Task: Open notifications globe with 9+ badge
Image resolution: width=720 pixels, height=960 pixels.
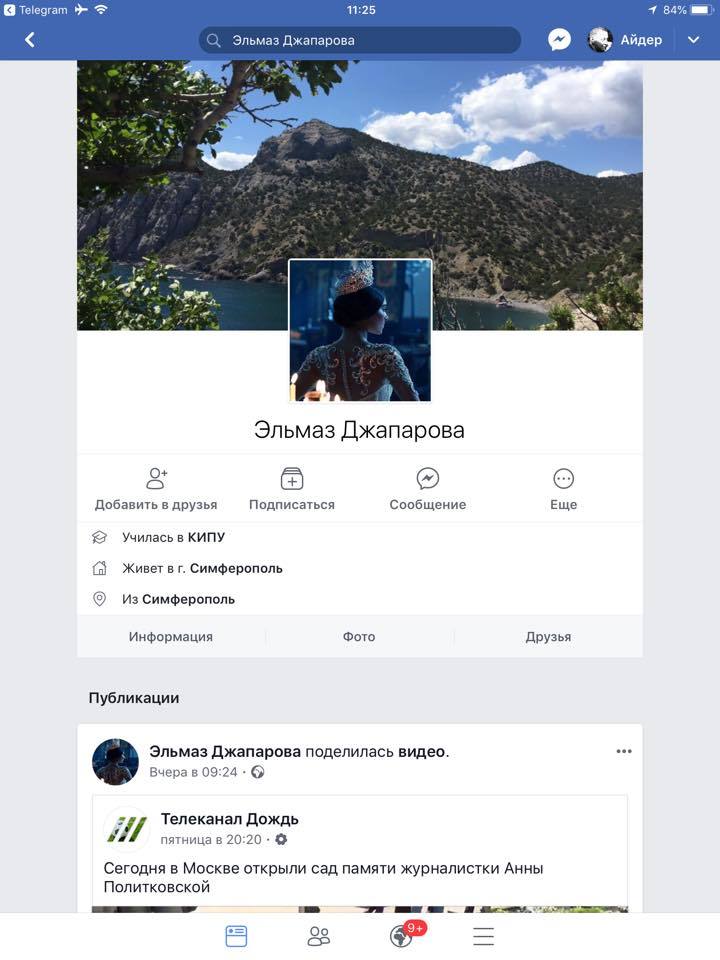Action: coord(402,936)
